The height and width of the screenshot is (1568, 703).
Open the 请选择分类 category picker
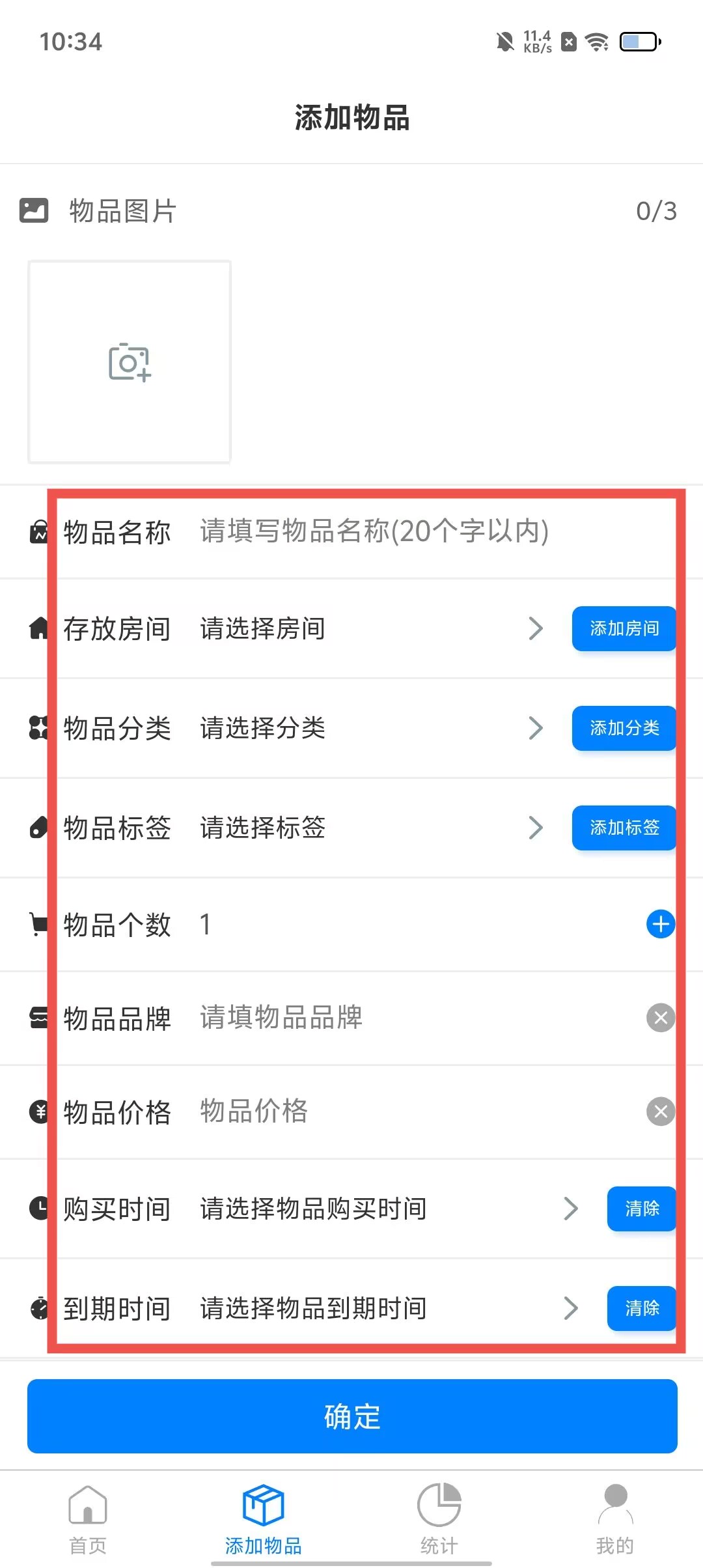click(365, 728)
